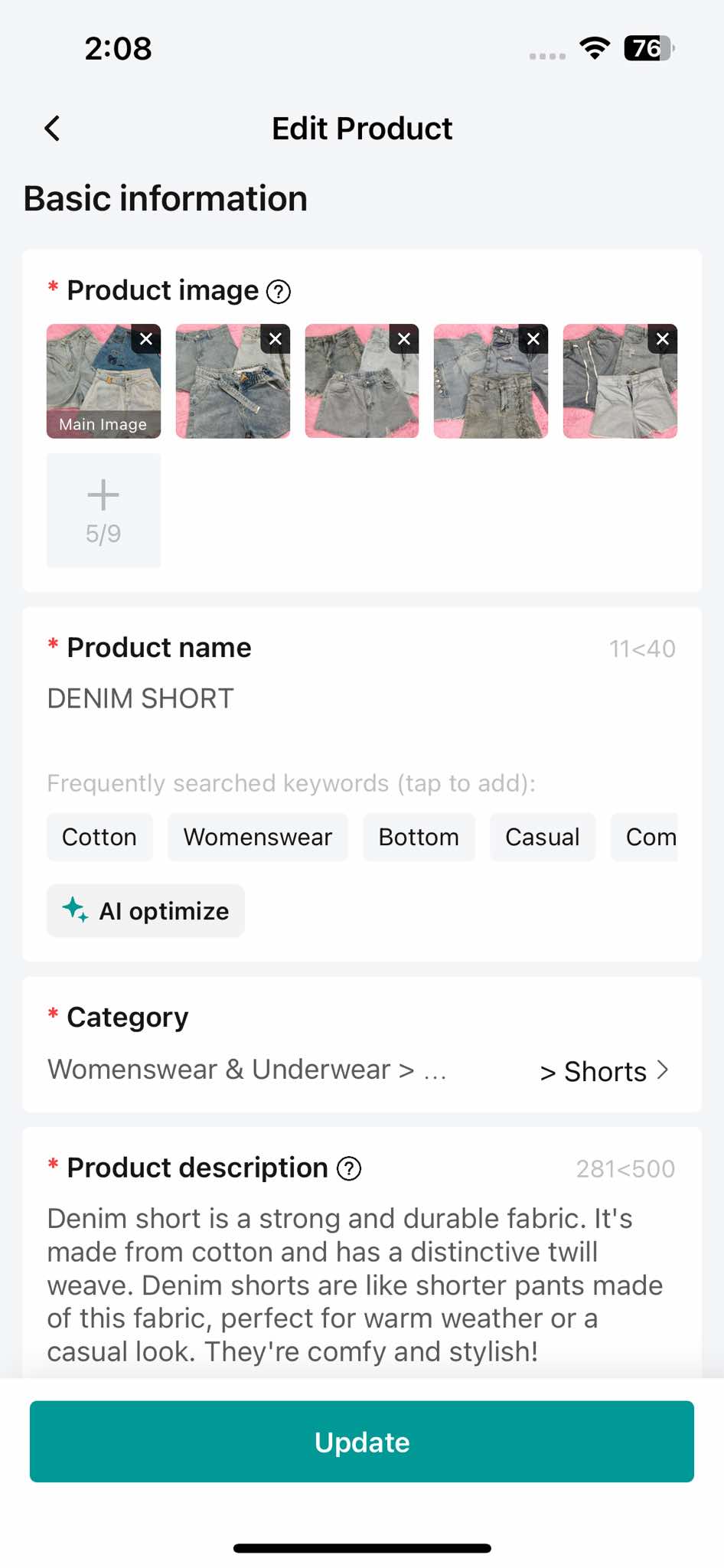Viewport: 724px width, 1568px height.
Task: Remove the Main Image photo
Action: (145, 339)
